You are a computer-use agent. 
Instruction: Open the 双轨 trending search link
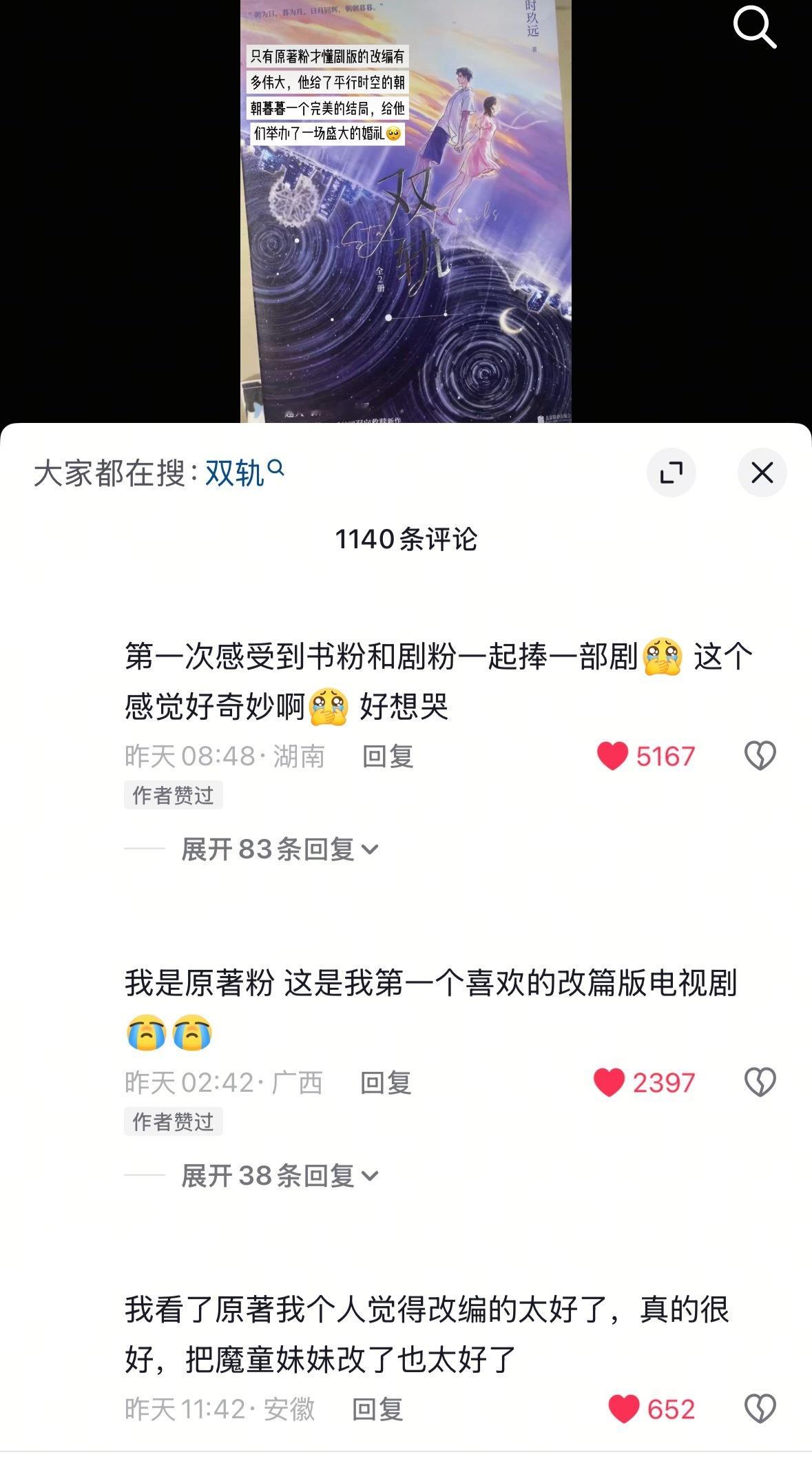pyautogui.click(x=233, y=471)
